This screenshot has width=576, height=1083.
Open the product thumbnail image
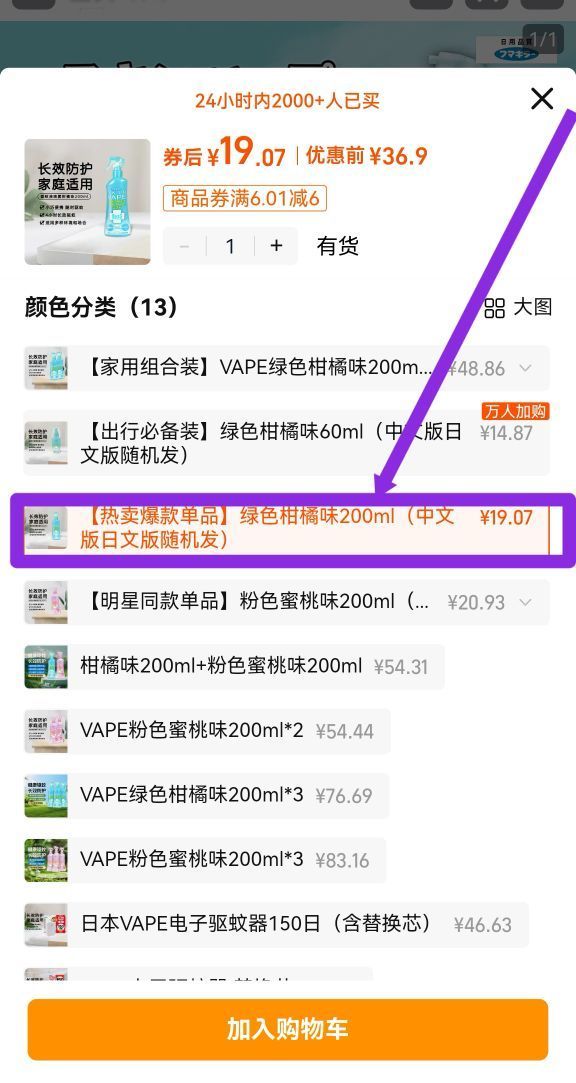coord(88,202)
